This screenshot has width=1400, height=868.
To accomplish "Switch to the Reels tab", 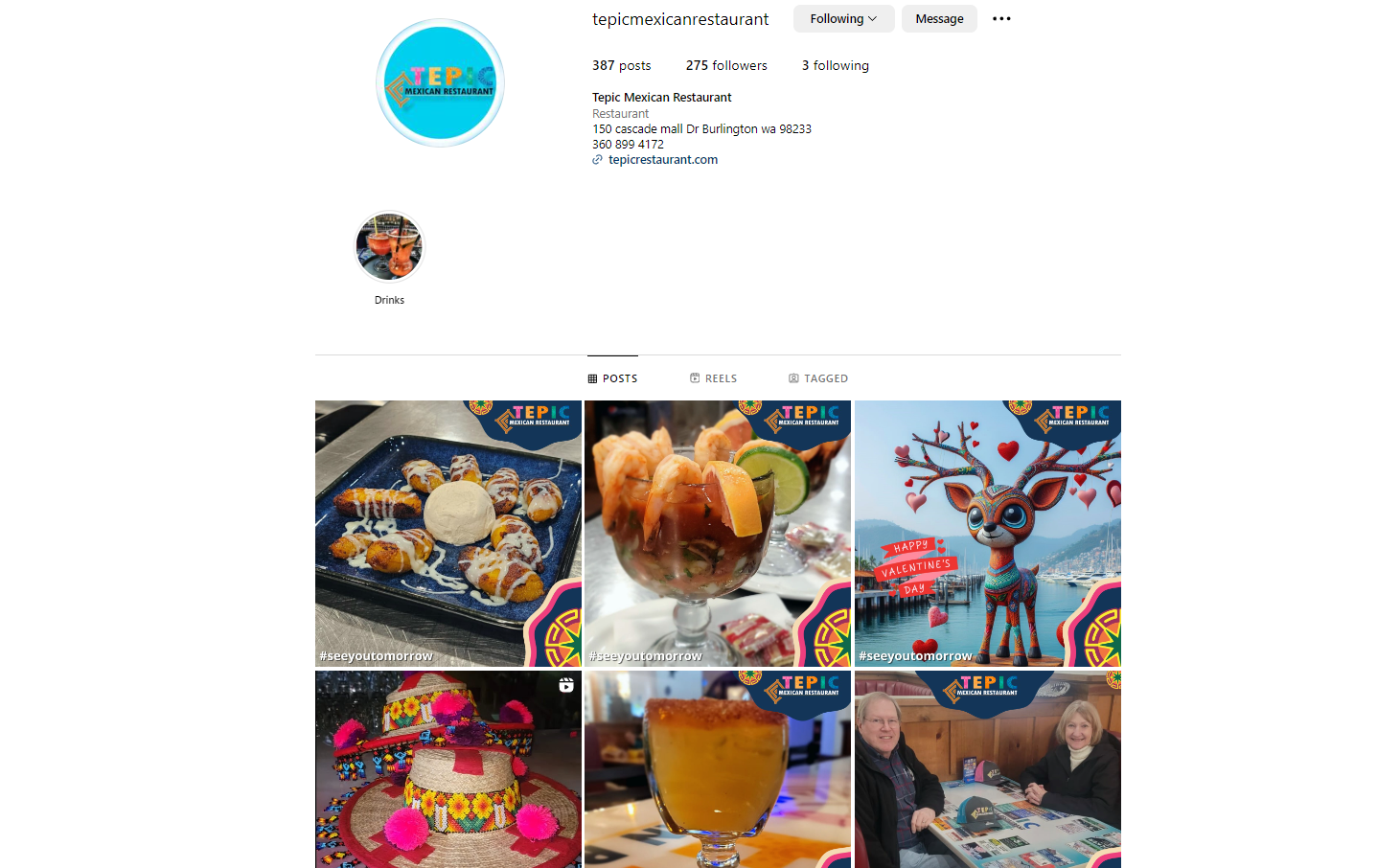I will click(714, 378).
